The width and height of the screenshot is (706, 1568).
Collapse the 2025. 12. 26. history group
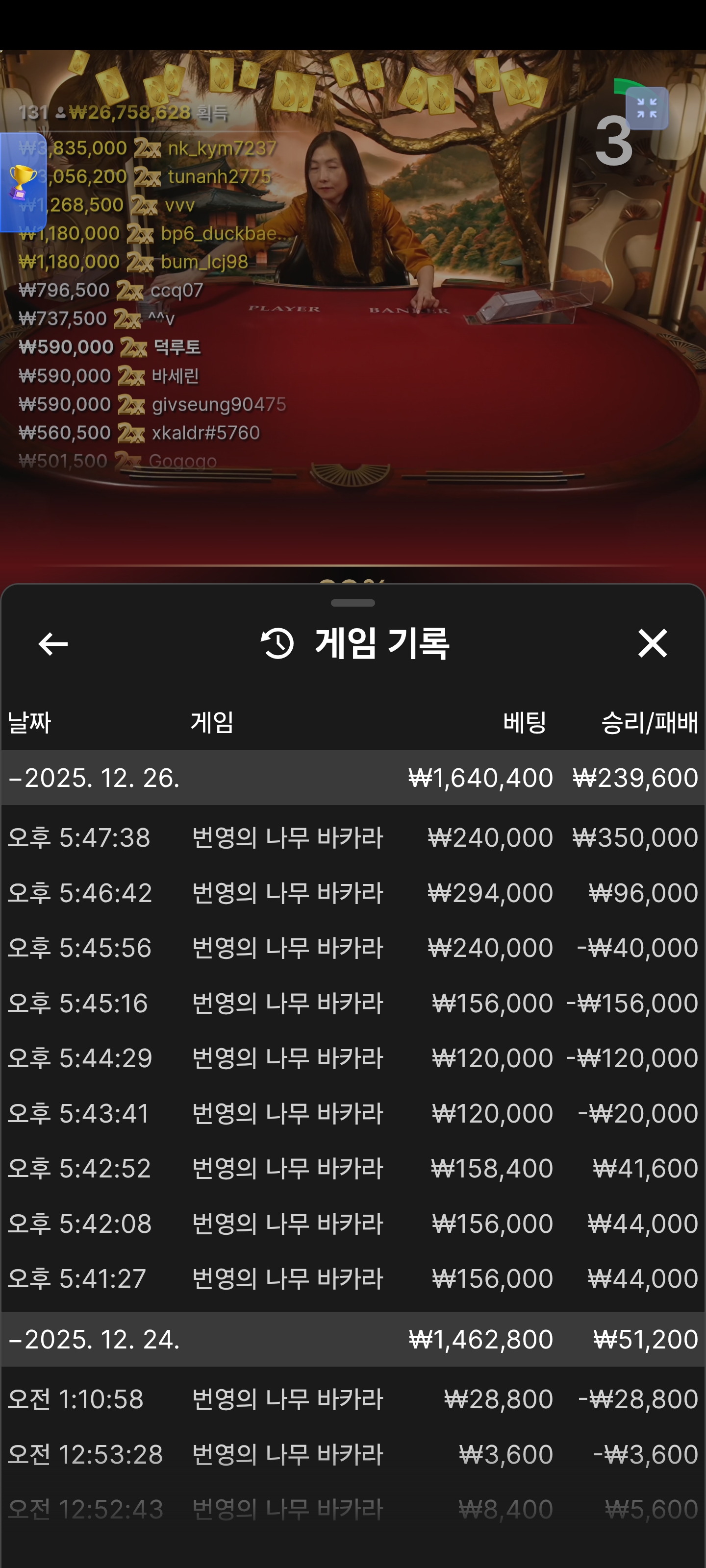[x=95, y=777]
